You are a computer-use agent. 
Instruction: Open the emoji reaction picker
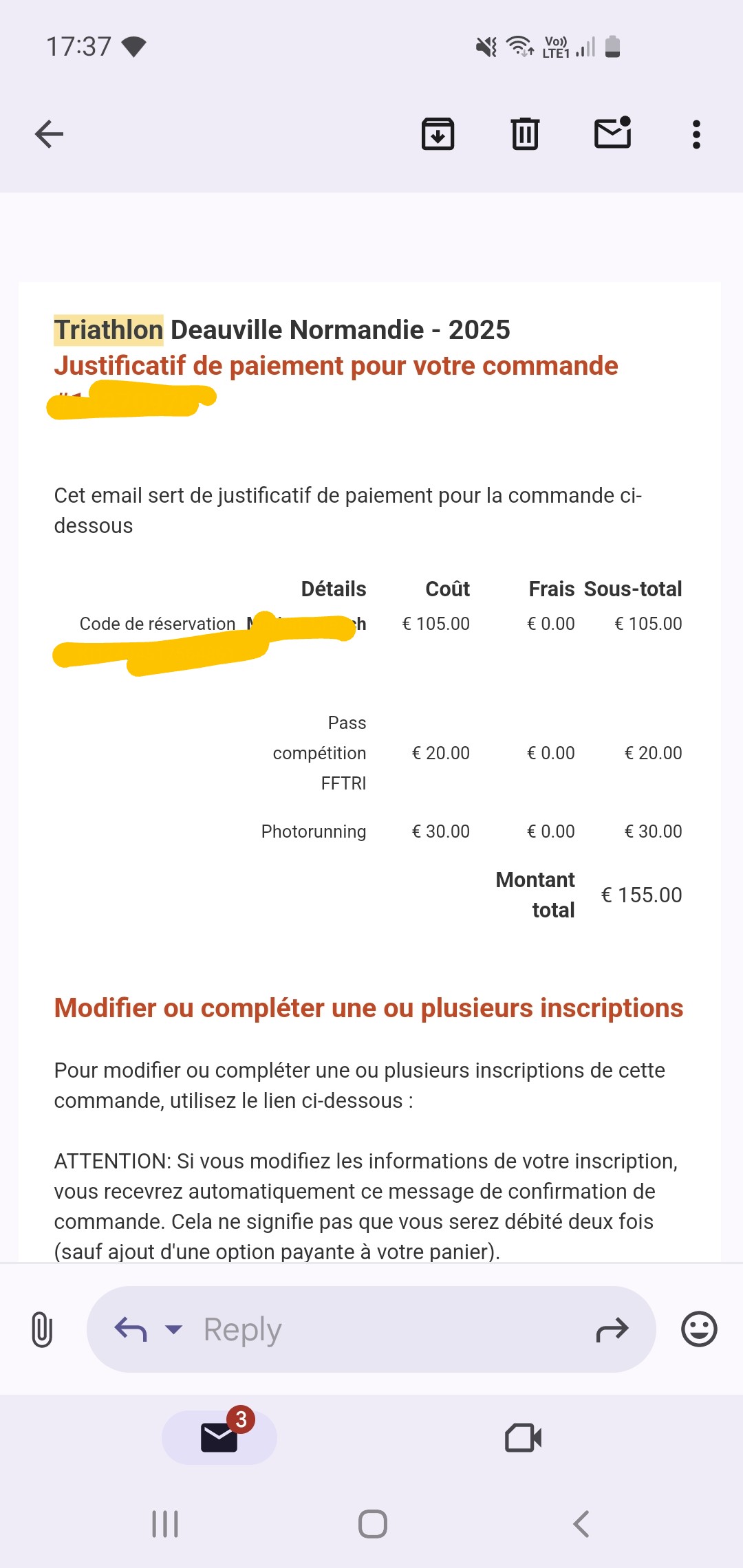pyautogui.click(x=699, y=1329)
